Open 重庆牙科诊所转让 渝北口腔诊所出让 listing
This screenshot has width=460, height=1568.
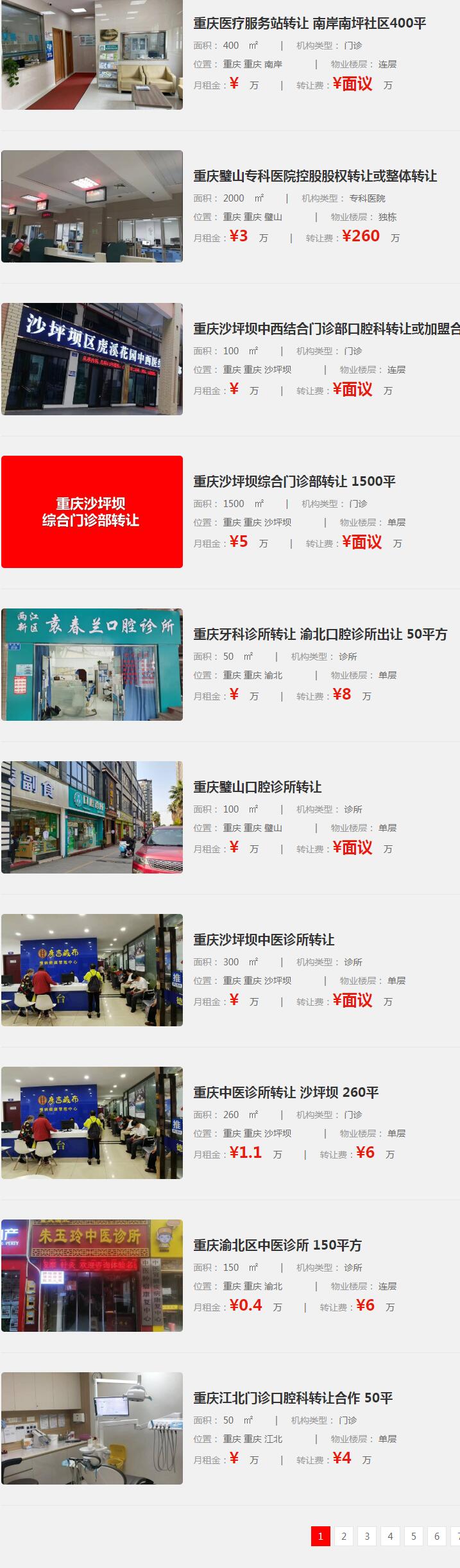[x=320, y=635]
